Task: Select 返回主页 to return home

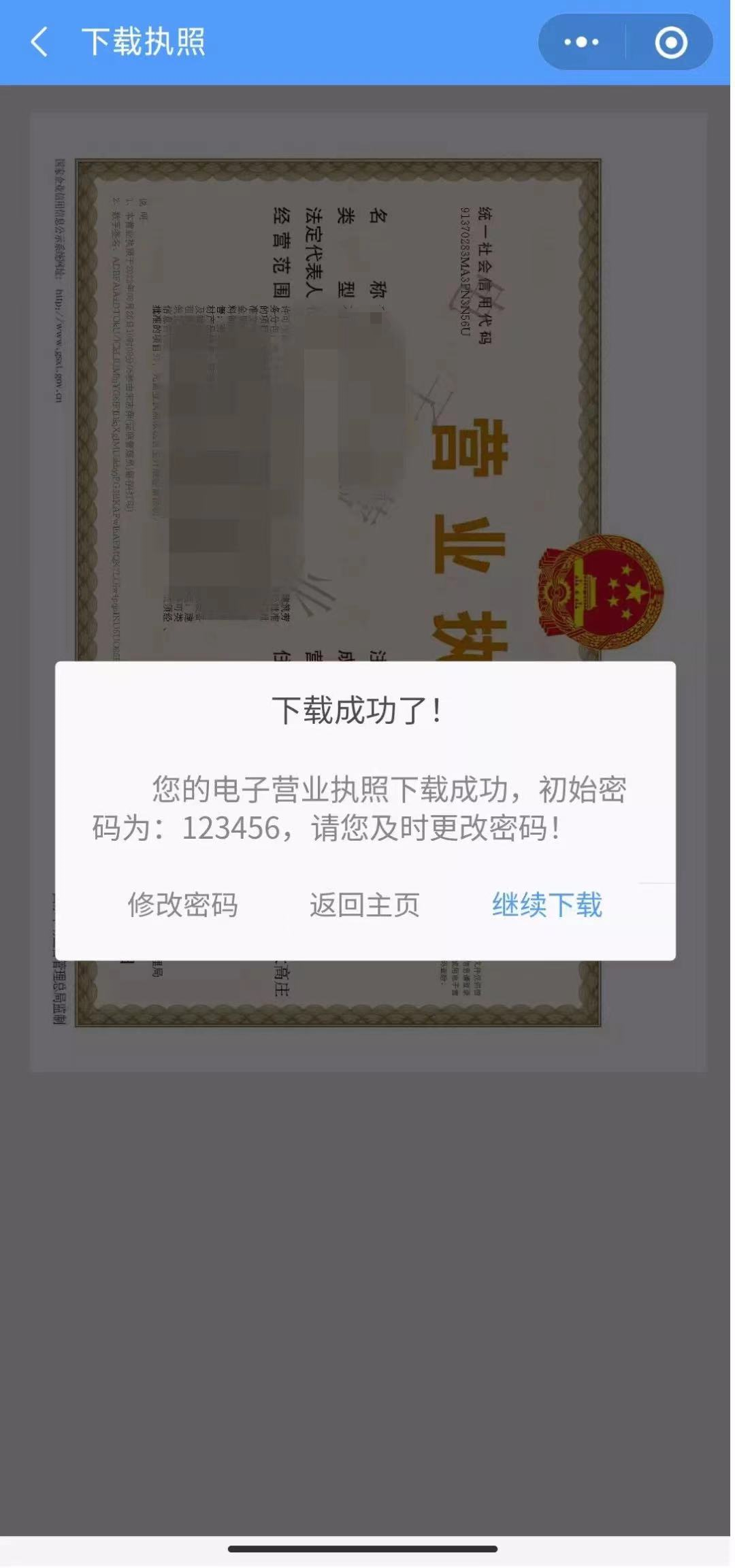Action: (x=364, y=905)
